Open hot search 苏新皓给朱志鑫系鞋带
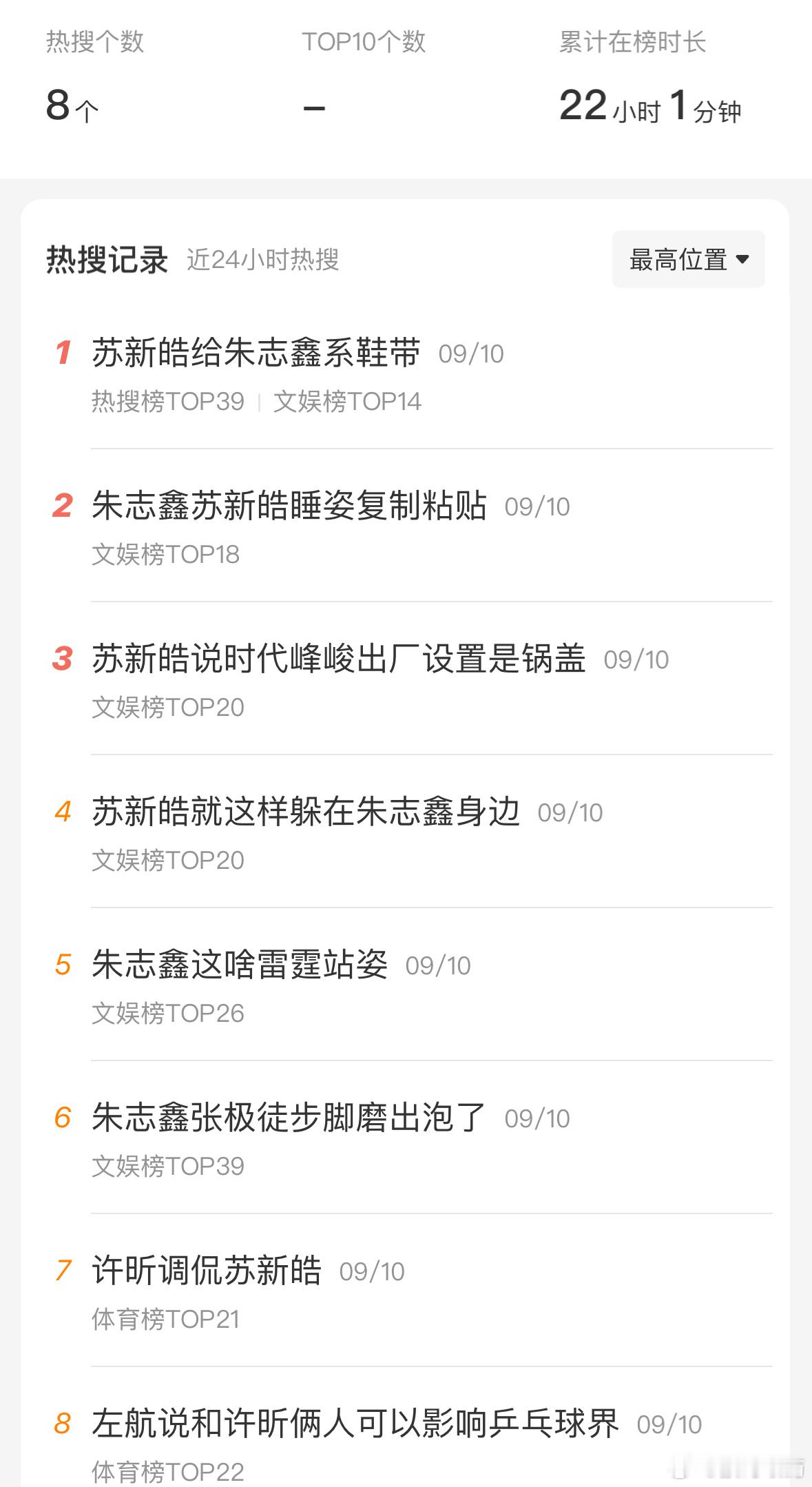Viewport: 812px width, 1487px height. 256,353
